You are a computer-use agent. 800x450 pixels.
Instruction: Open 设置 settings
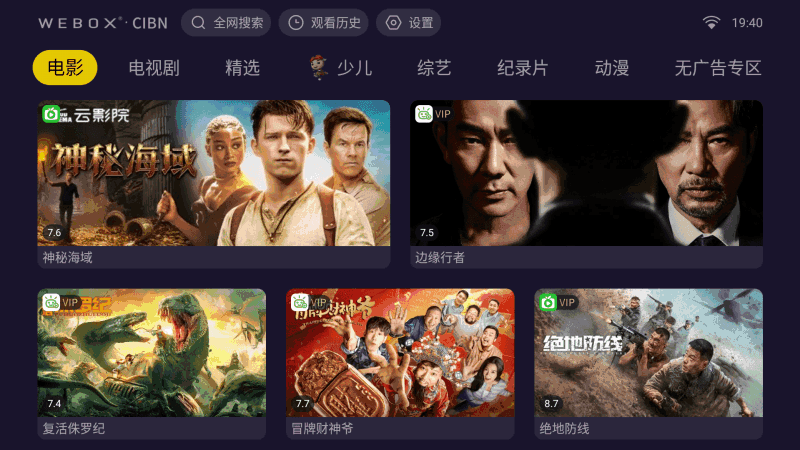[x=408, y=22]
